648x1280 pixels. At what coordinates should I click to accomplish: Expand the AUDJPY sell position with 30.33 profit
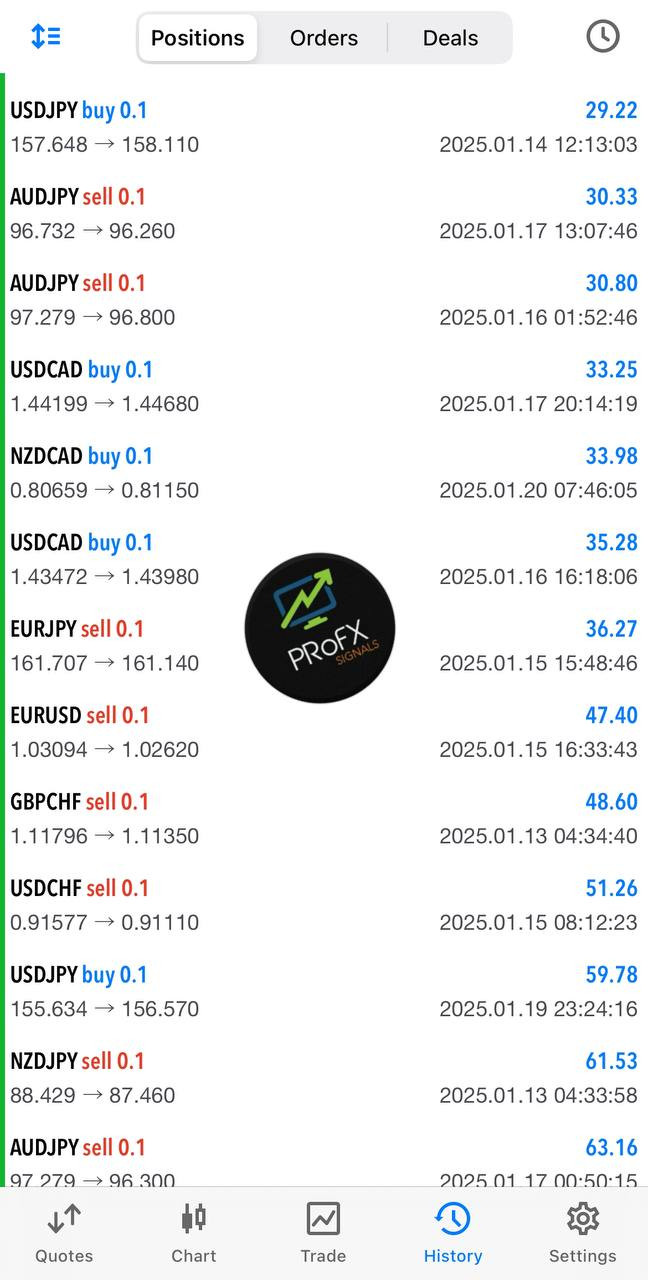click(x=324, y=214)
